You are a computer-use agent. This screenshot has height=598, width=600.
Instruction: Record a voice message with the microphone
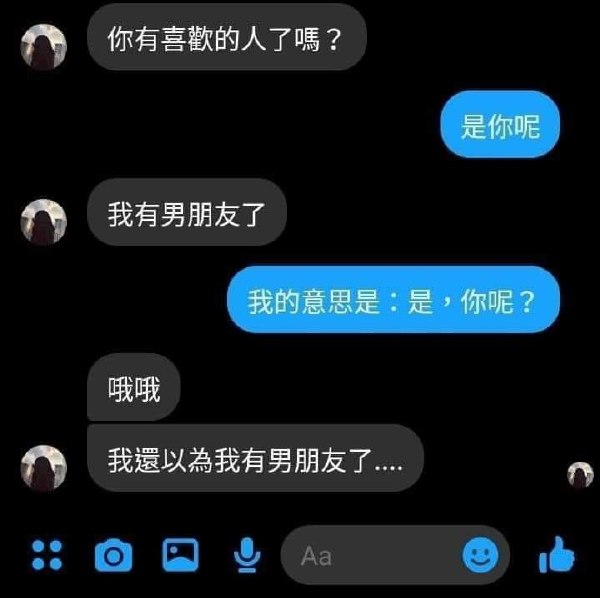click(247, 553)
